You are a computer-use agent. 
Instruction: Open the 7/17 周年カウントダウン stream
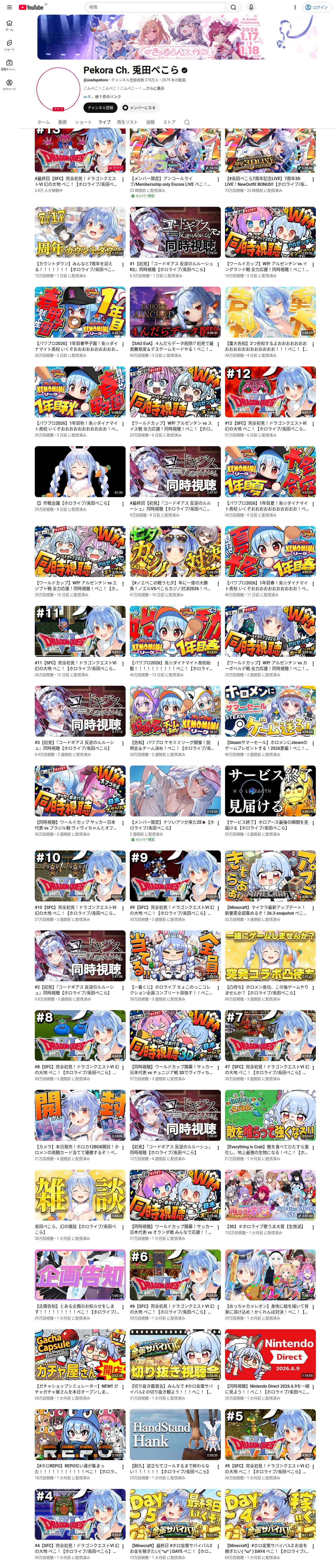[x=80, y=232]
